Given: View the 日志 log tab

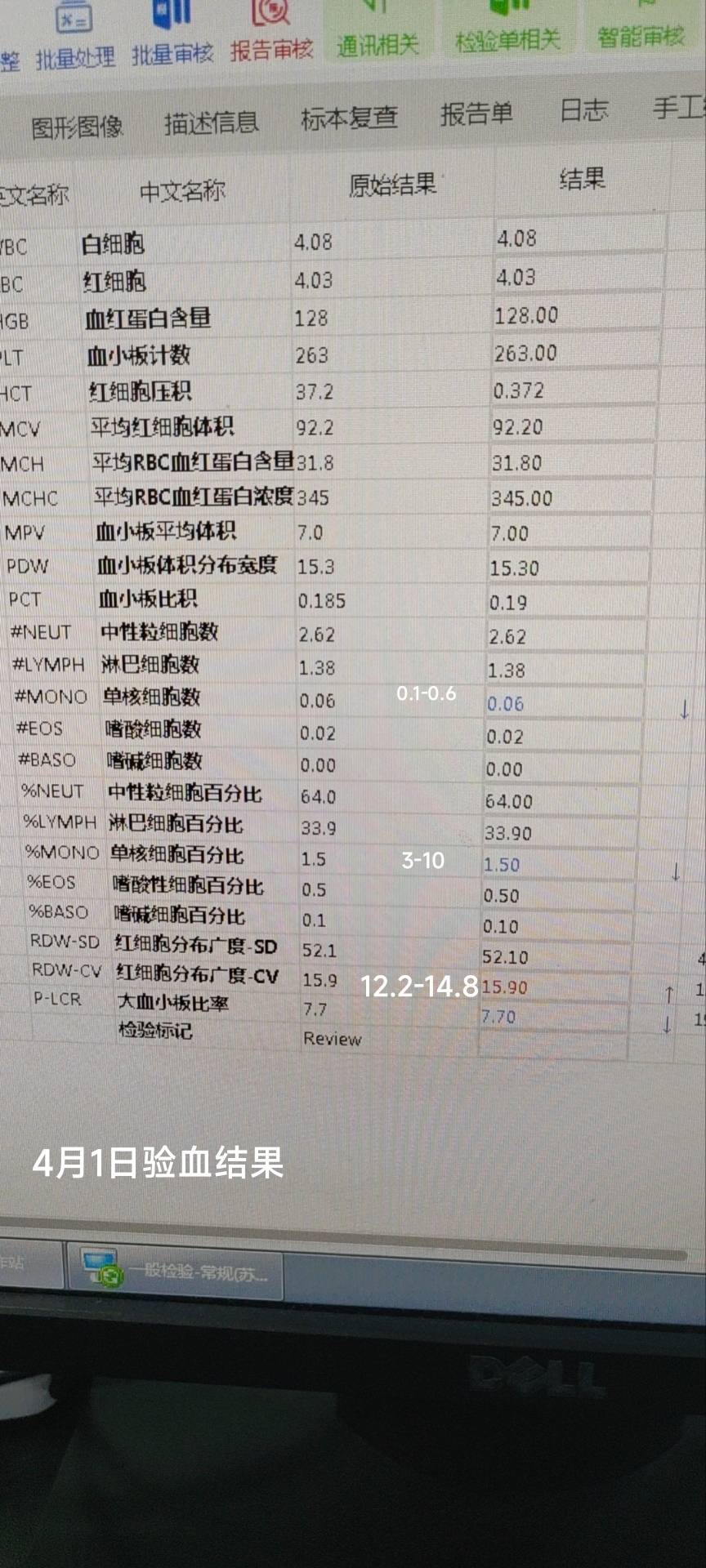Looking at the screenshot, I should (x=583, y=111).
